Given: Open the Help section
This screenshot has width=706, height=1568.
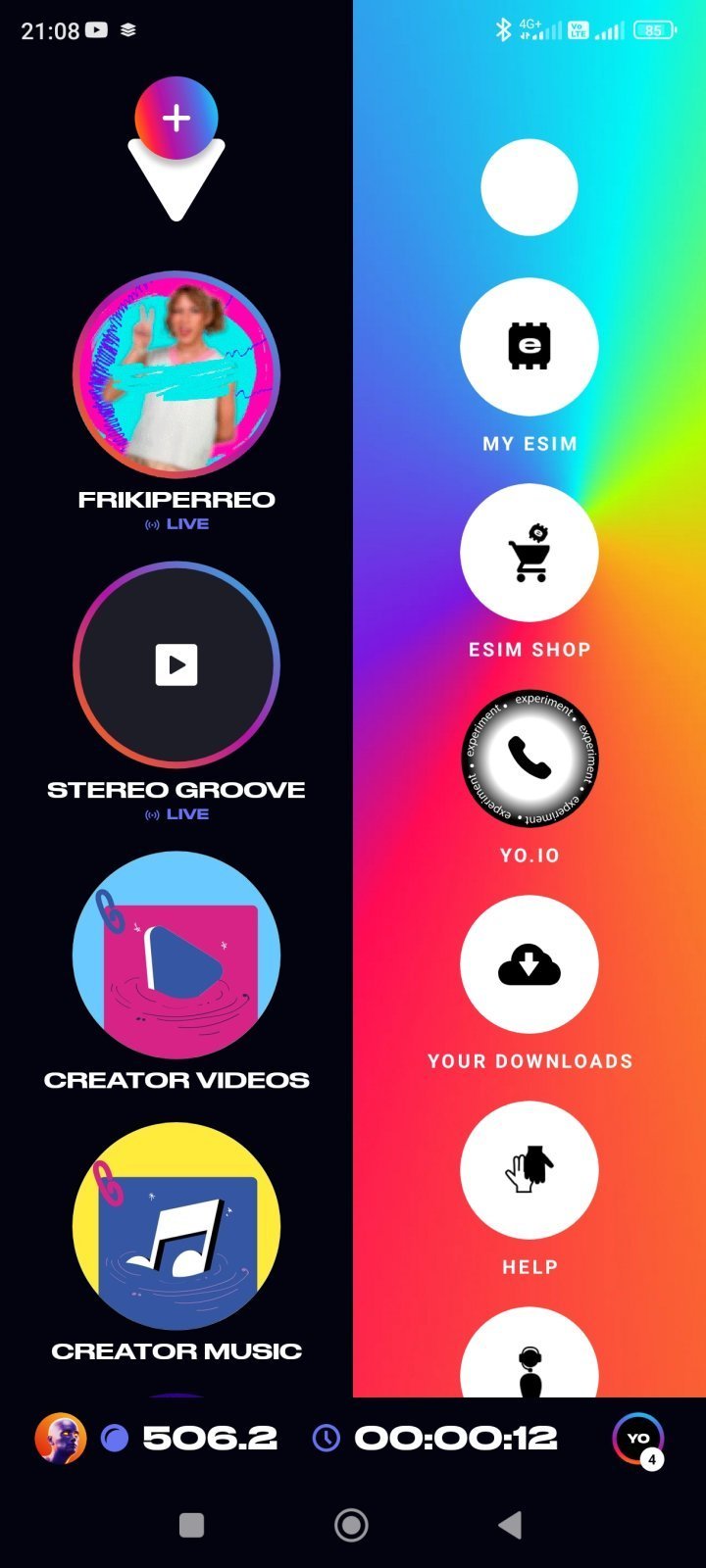Looking at the screenshot, I should click(x=529, y=1169).
